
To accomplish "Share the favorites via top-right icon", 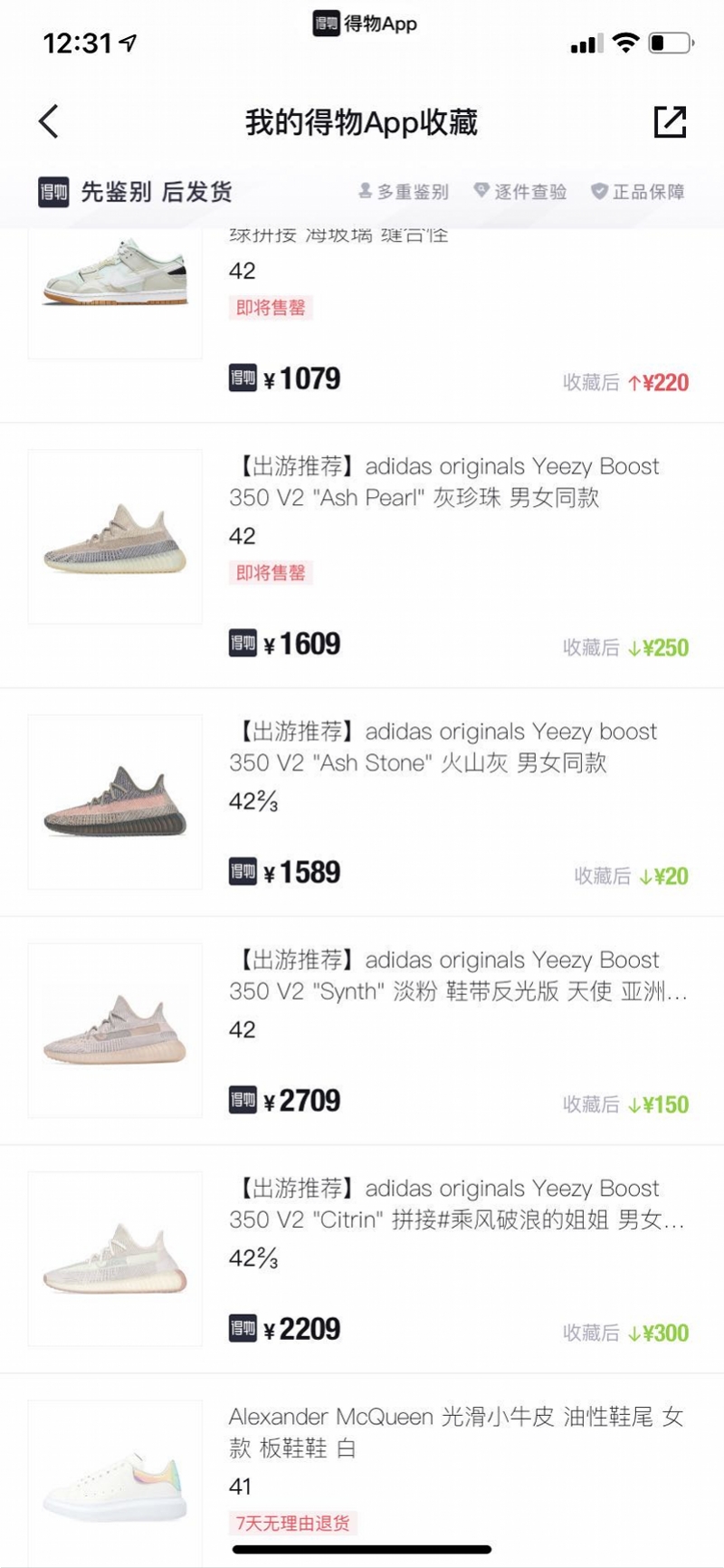I will click(670, 121).
